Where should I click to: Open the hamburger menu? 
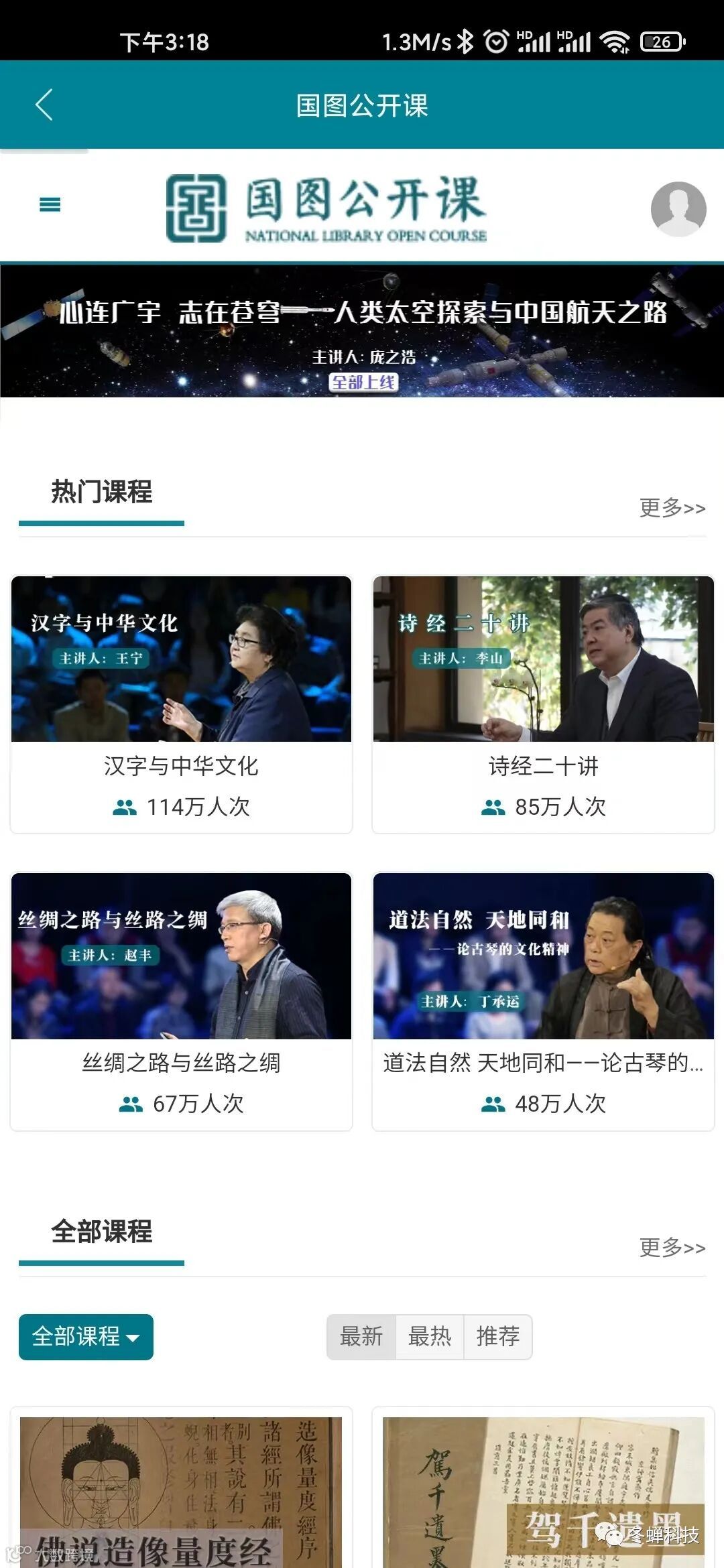pyautogui.click(x=50, y=205)
